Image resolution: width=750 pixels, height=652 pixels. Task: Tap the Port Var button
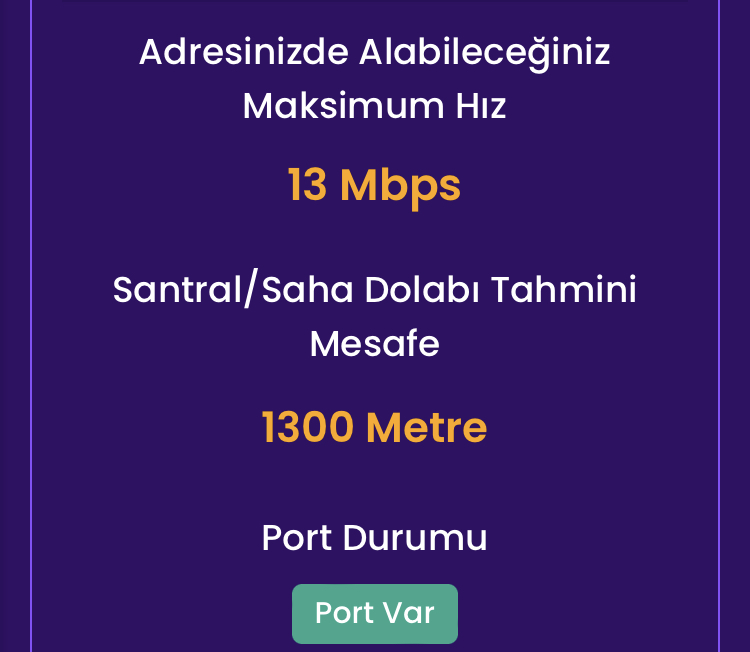(x=375, y=613)
